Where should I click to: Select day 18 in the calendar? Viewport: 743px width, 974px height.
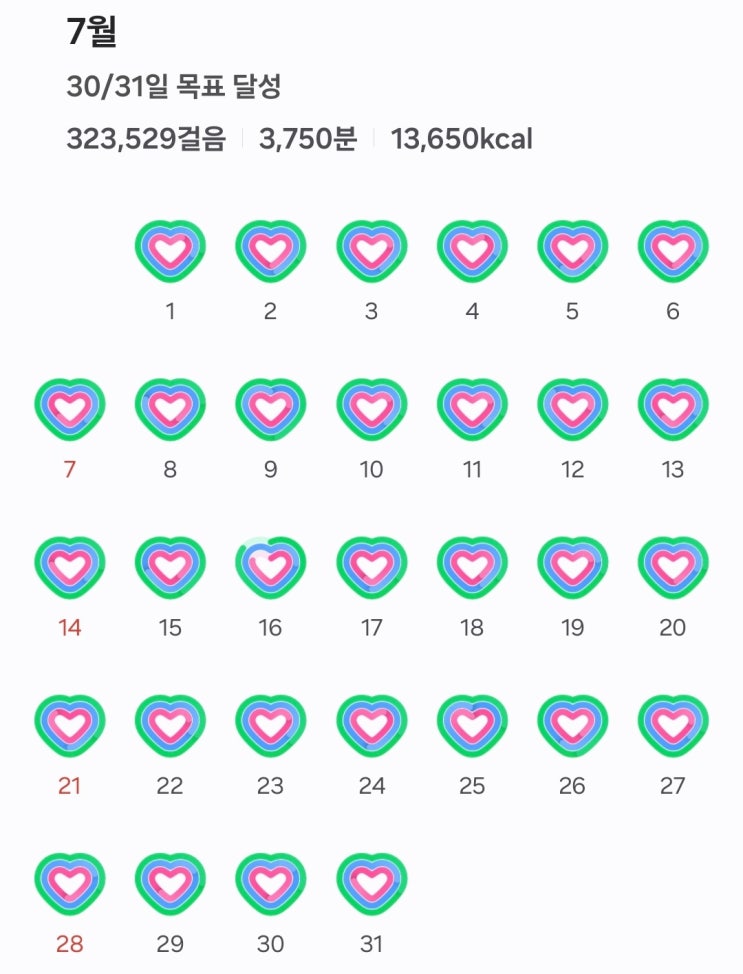(472, 569)
